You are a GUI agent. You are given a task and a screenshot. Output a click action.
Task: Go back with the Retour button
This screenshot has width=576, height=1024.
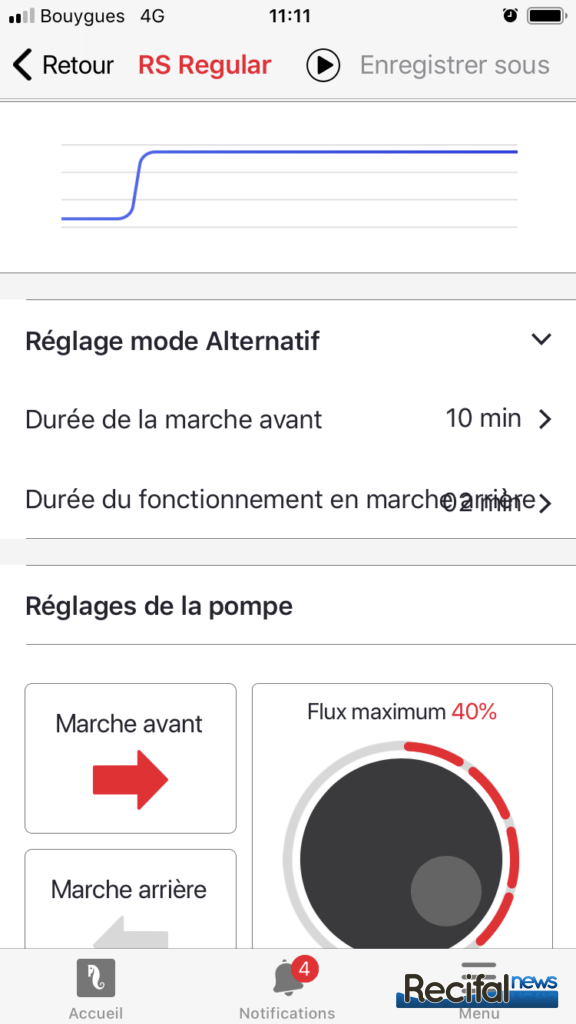tap(63, 66)
